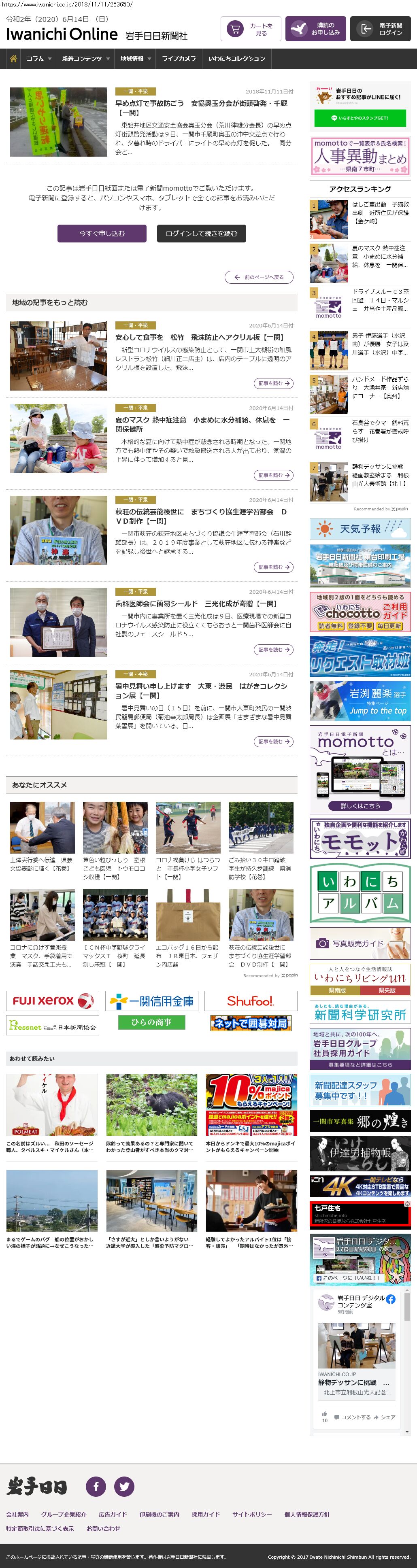
Task: Open the Twitter icon in footer
Action: point(124,1486)
